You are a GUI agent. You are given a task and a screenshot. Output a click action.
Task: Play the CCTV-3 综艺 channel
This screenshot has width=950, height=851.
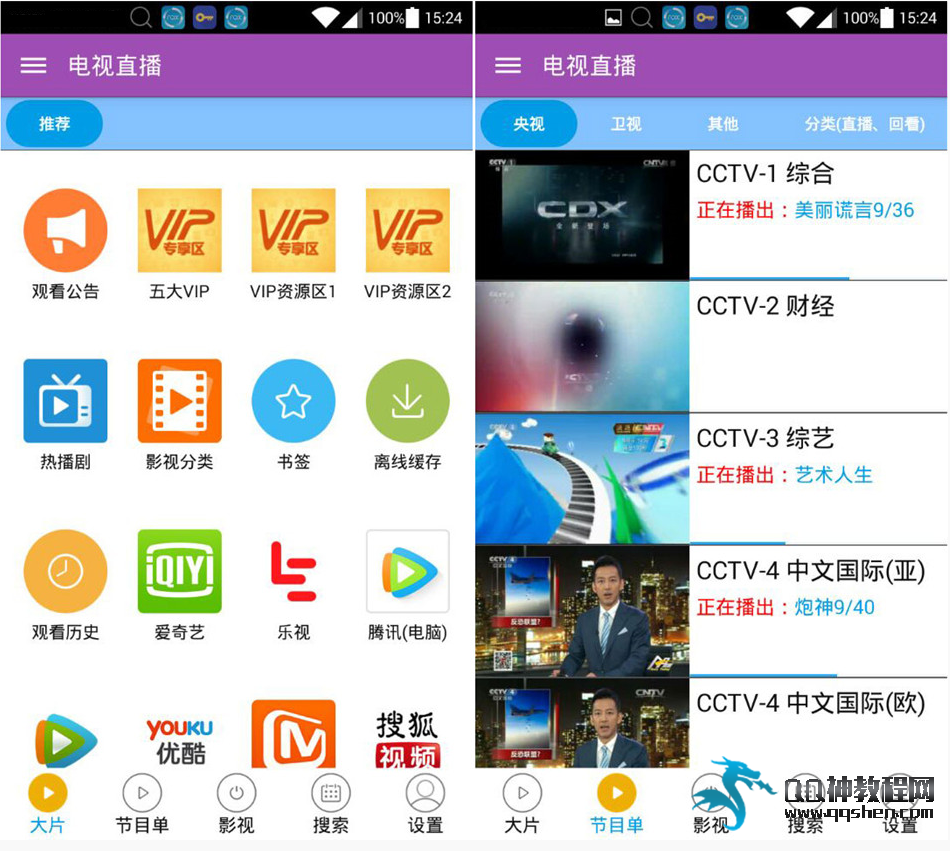(x=710, y=479)
